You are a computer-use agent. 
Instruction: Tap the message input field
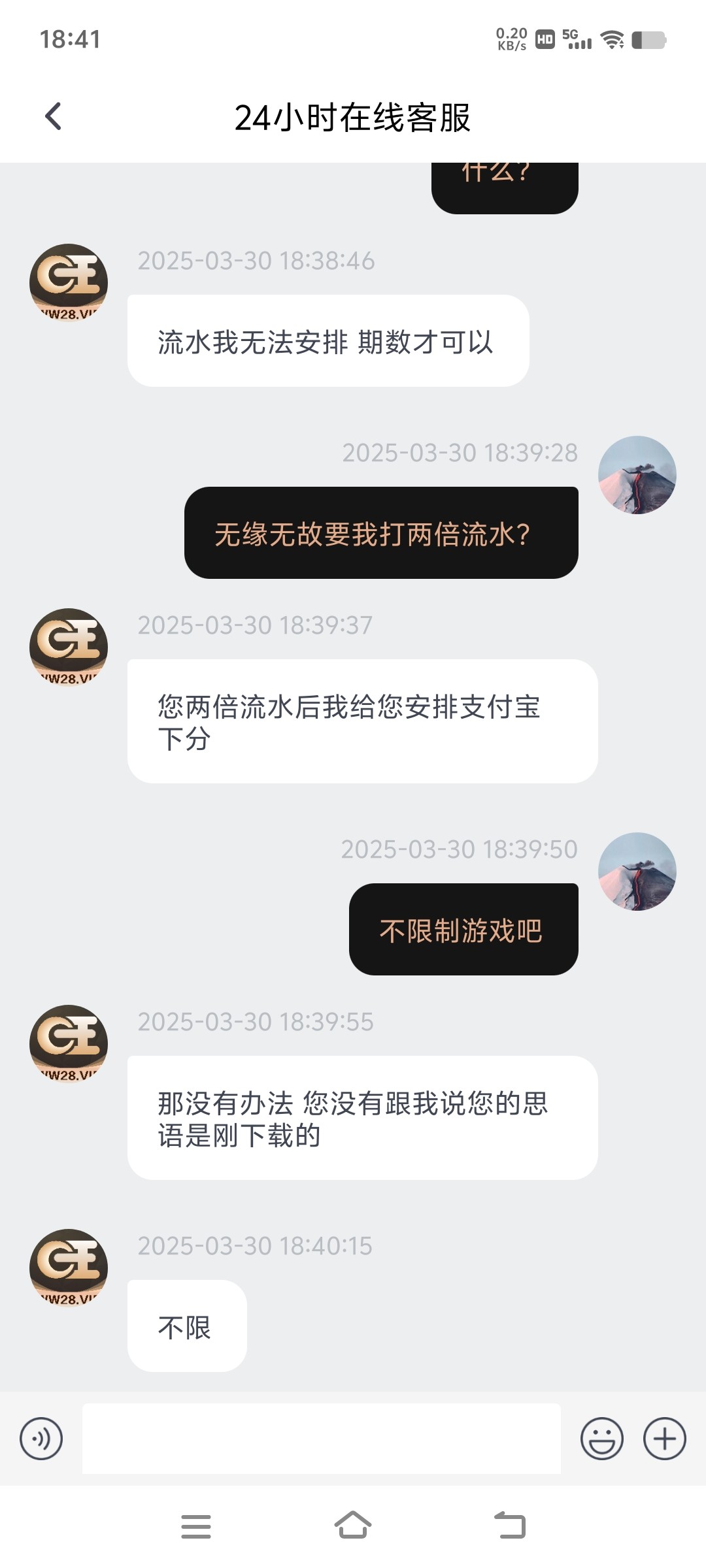tap(324, 1438)
